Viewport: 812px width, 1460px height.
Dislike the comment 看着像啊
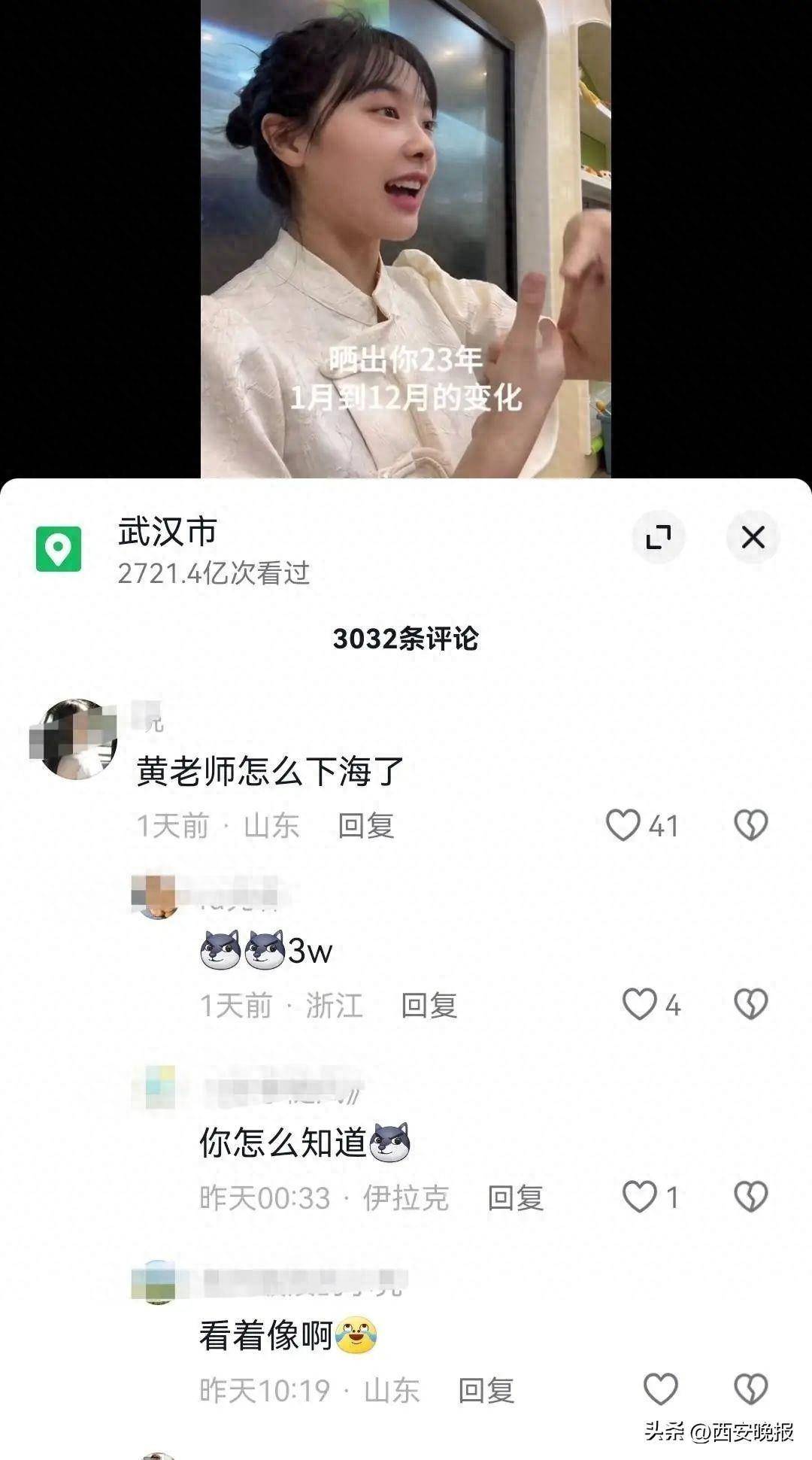[x=750, y=1389]
